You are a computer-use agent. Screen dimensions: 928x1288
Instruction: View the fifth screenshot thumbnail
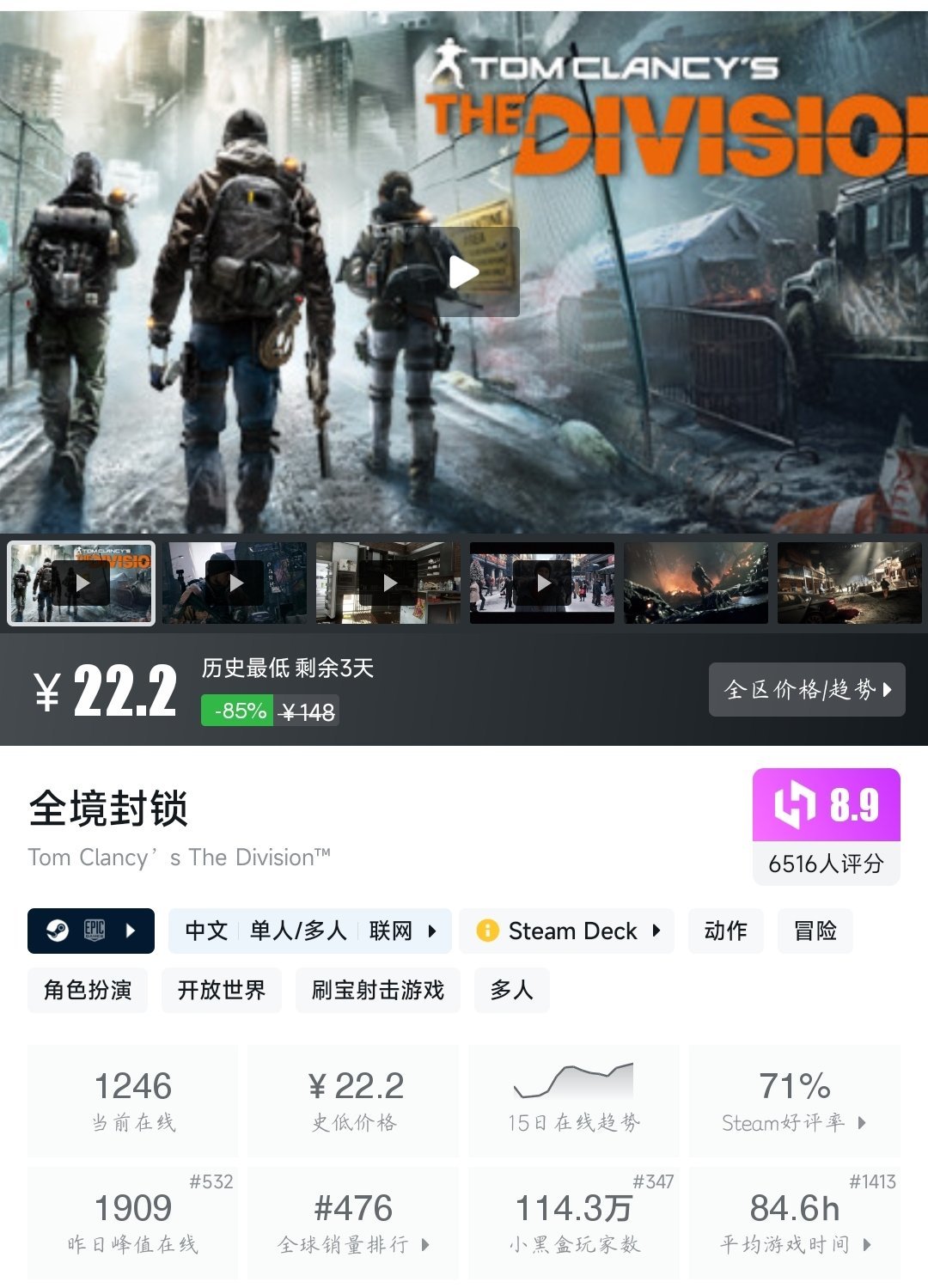coord(696,583)
